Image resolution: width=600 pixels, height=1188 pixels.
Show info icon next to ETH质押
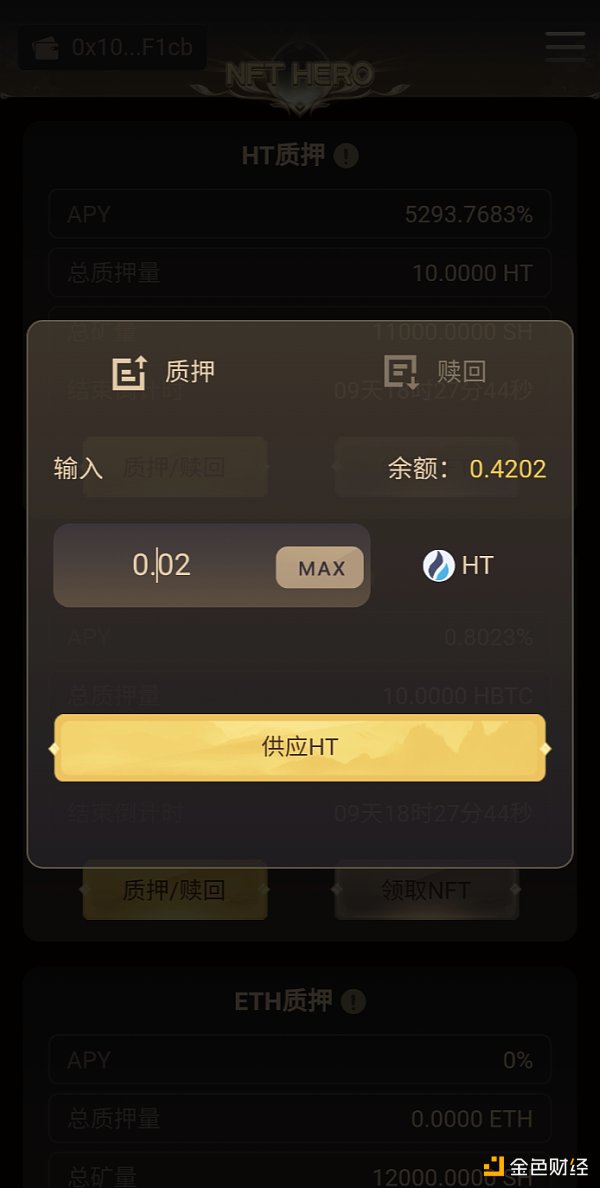tap(353, 1001)
